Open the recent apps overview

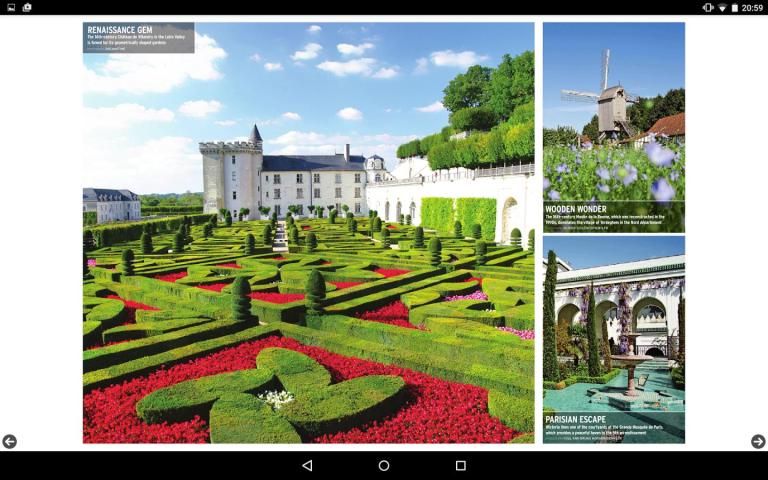click(460, 466)
